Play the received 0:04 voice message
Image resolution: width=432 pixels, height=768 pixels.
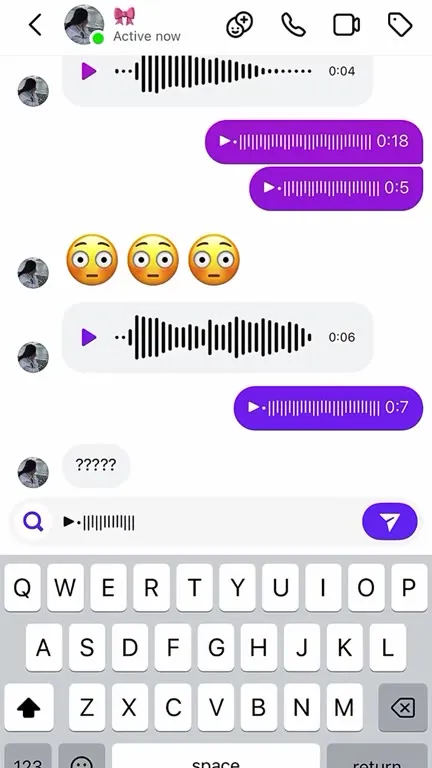89,72
